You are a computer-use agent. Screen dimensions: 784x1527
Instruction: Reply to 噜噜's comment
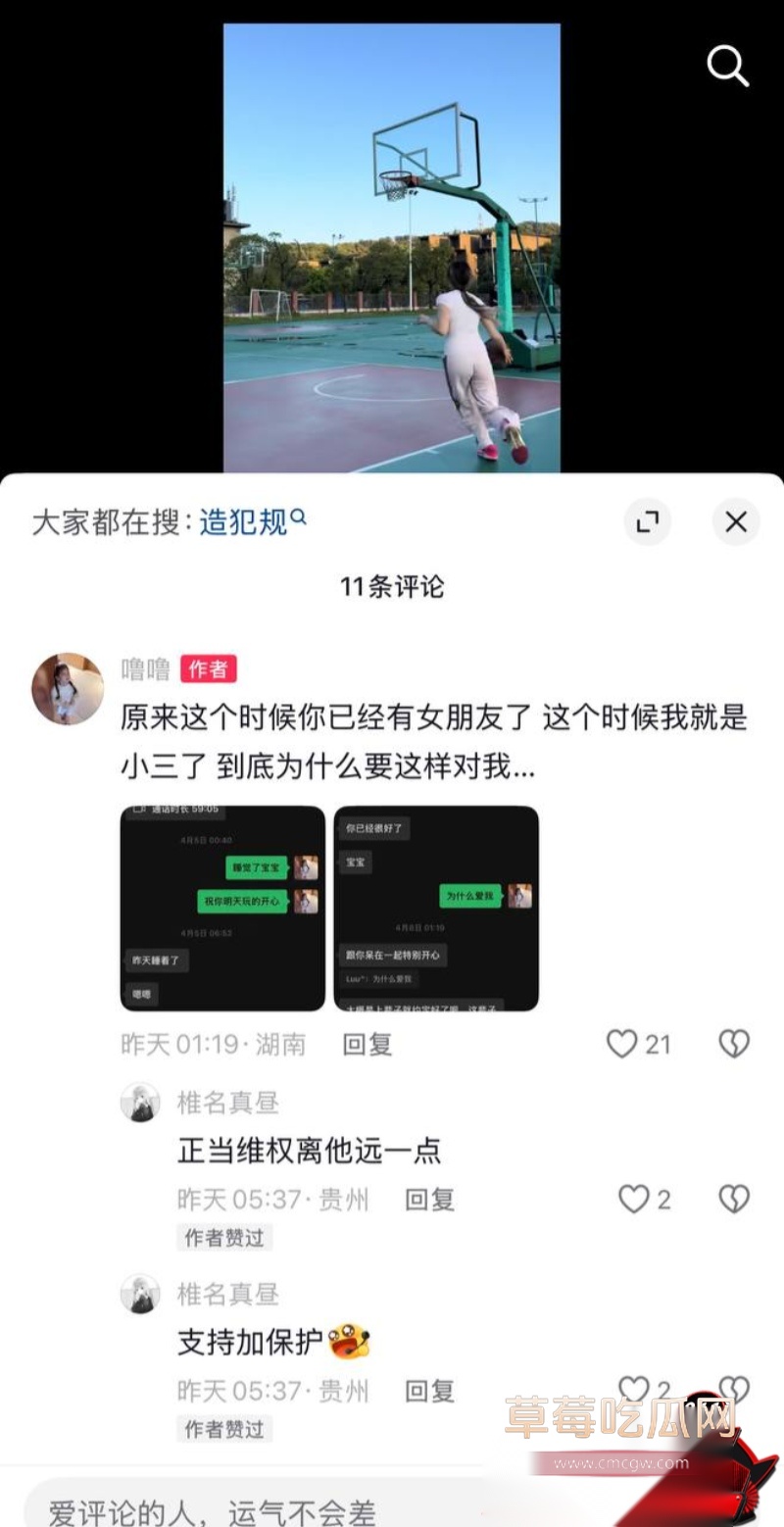367,1044
